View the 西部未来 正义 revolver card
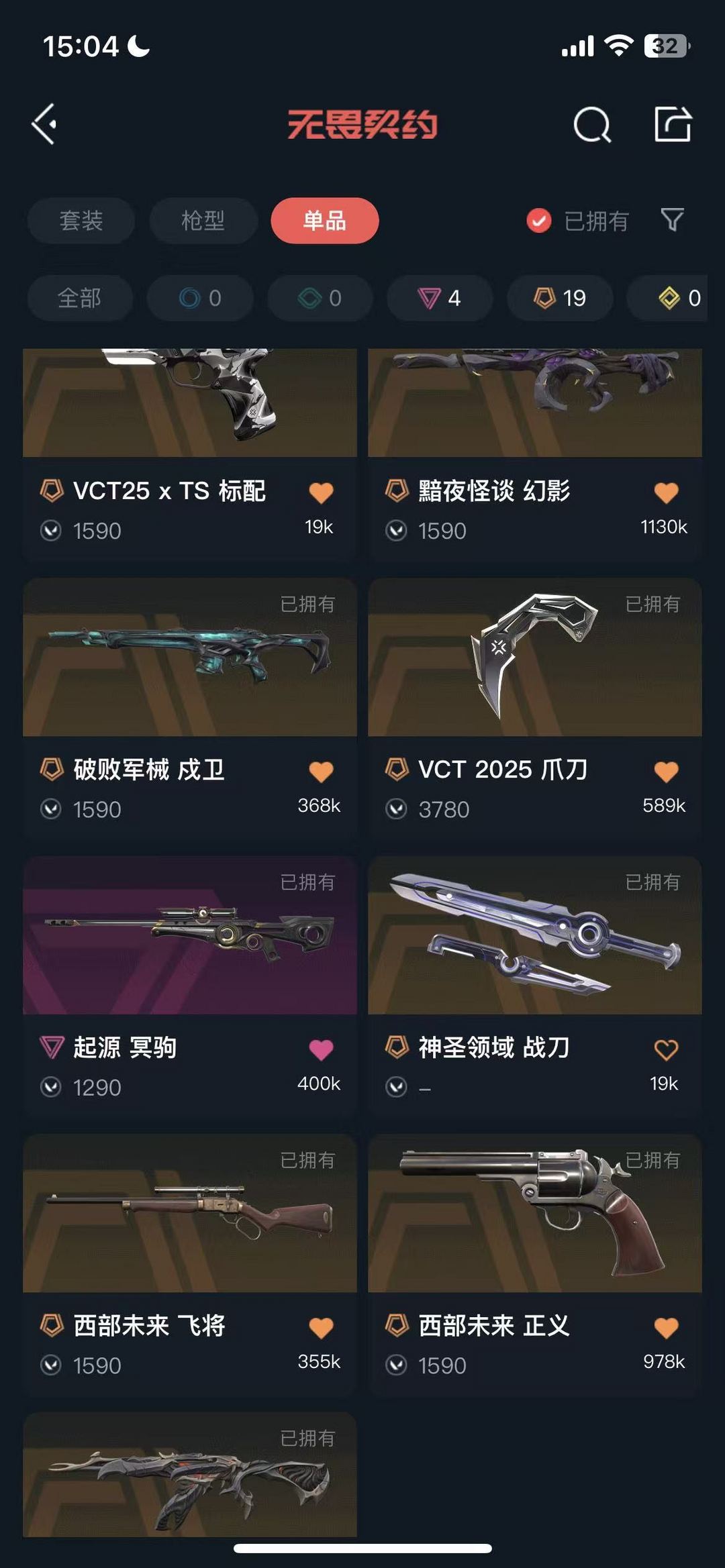The width and height of the screenshot is (725, 1568). (x=535, y=1214)
